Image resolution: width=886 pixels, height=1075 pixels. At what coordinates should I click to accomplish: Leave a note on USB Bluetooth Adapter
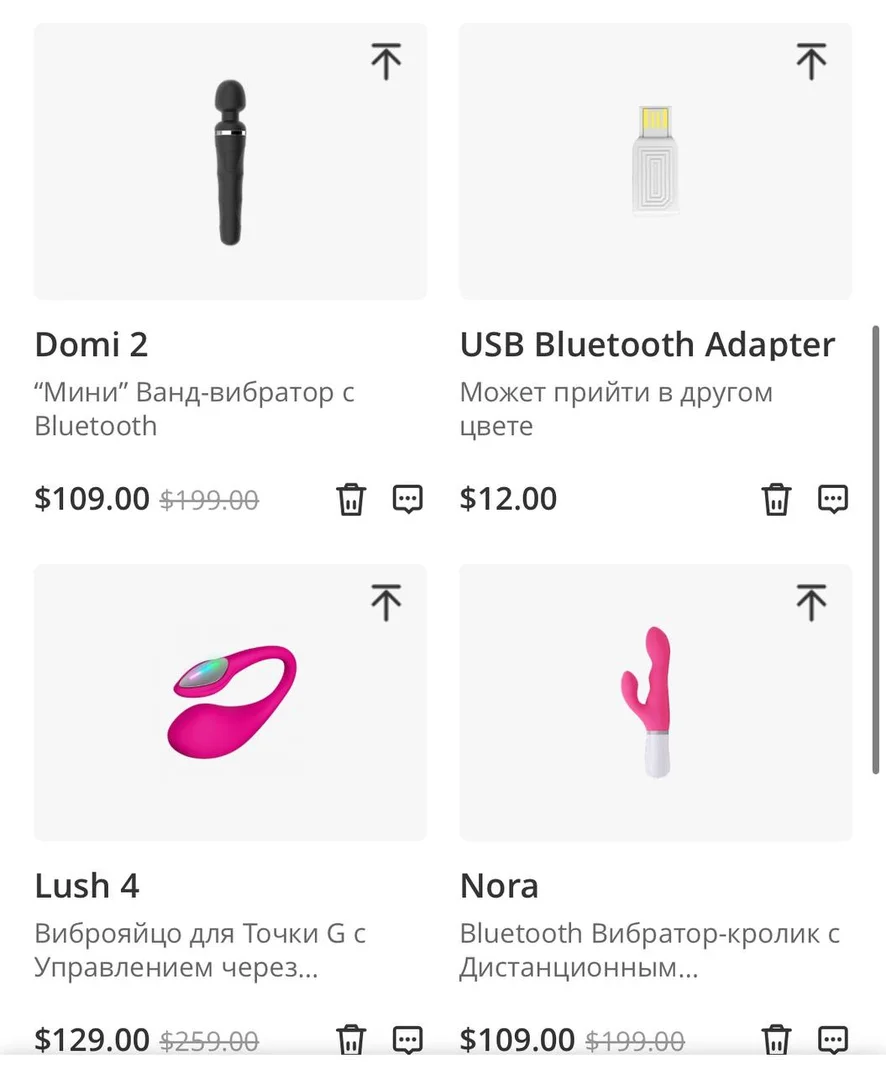pyautogui.click(x=833, y=498)
